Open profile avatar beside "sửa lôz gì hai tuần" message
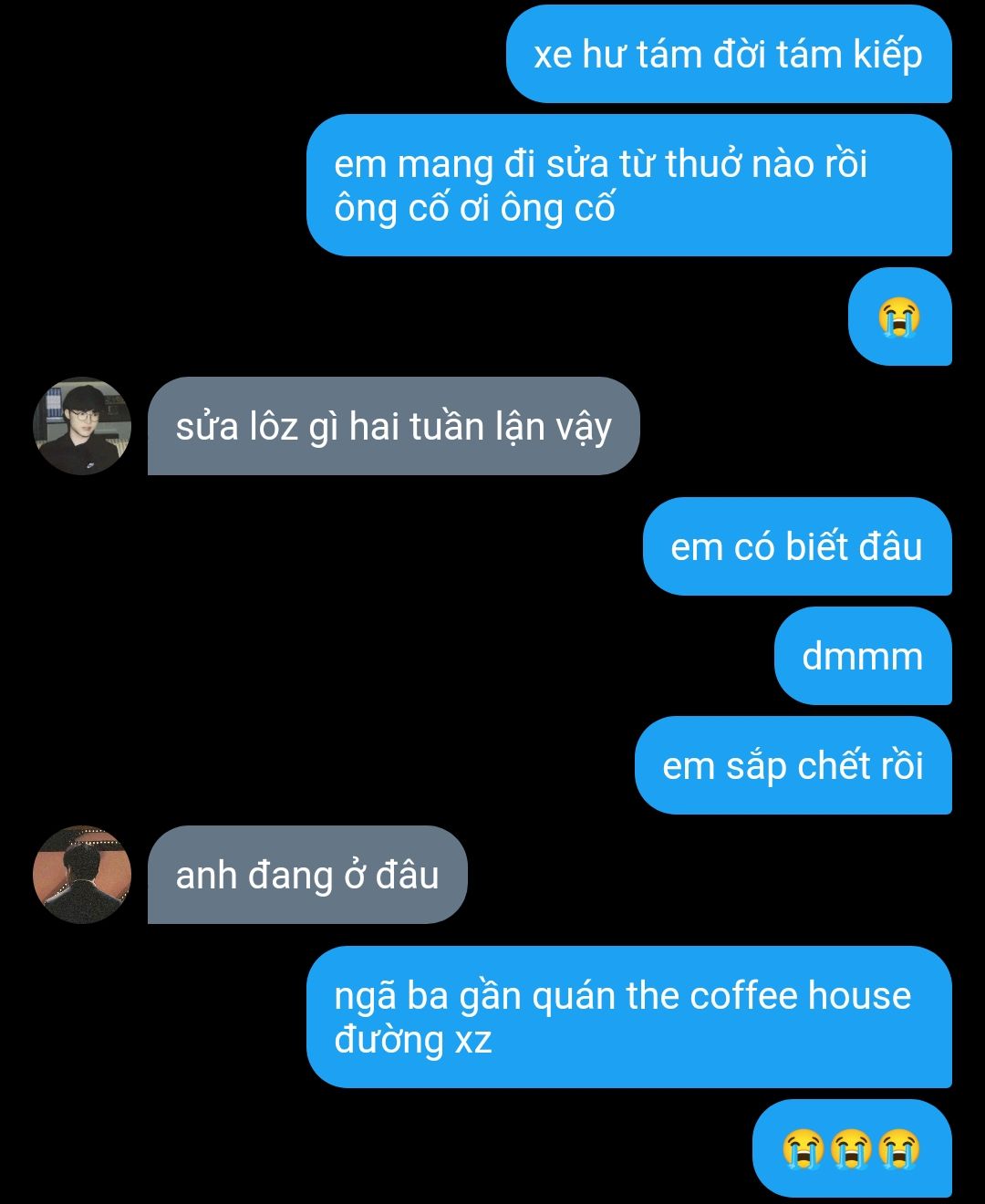Image resolution: width=985 pixels, height=1204 pixels. (x=82, y=426)
